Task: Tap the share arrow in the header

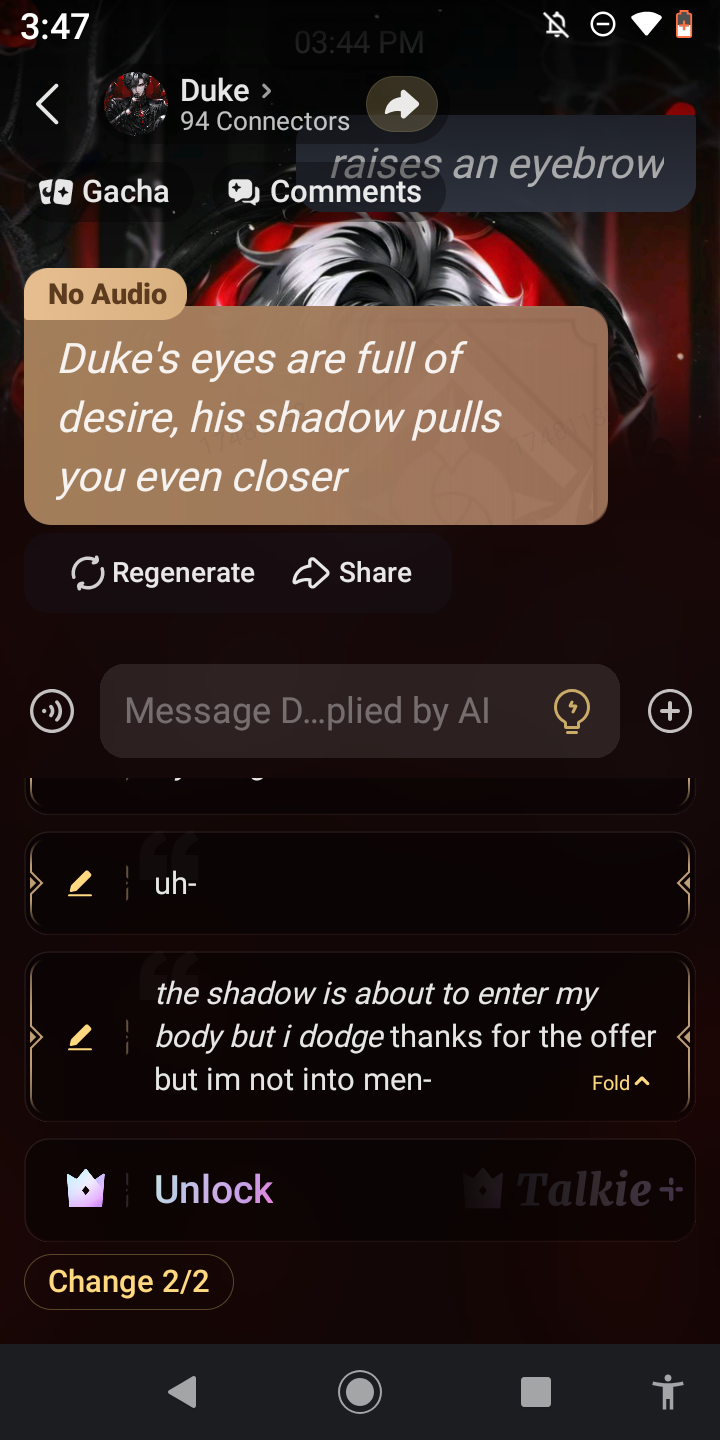Action: point(401,104)
